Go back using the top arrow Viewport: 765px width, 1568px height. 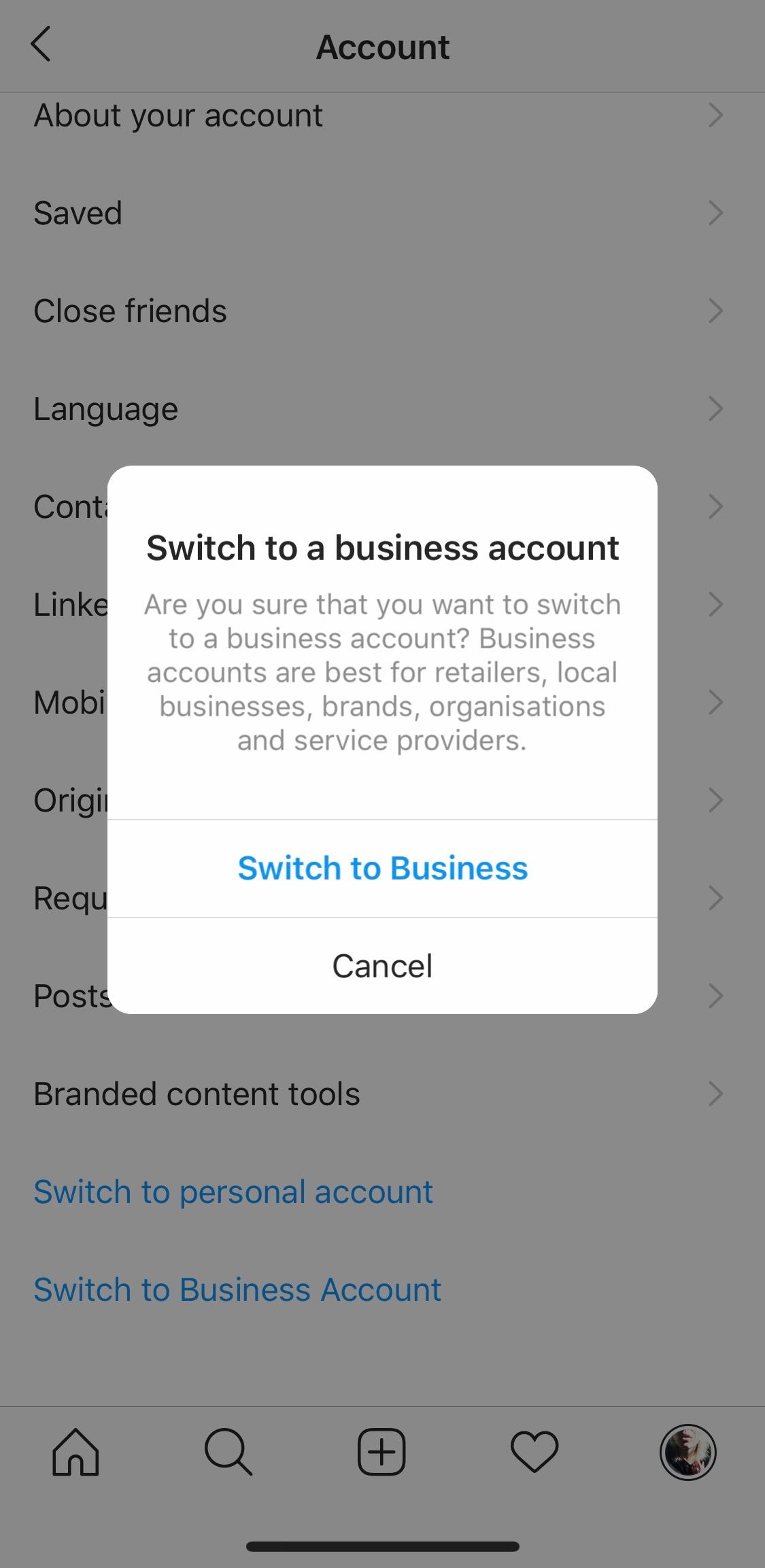click(41, 45)
